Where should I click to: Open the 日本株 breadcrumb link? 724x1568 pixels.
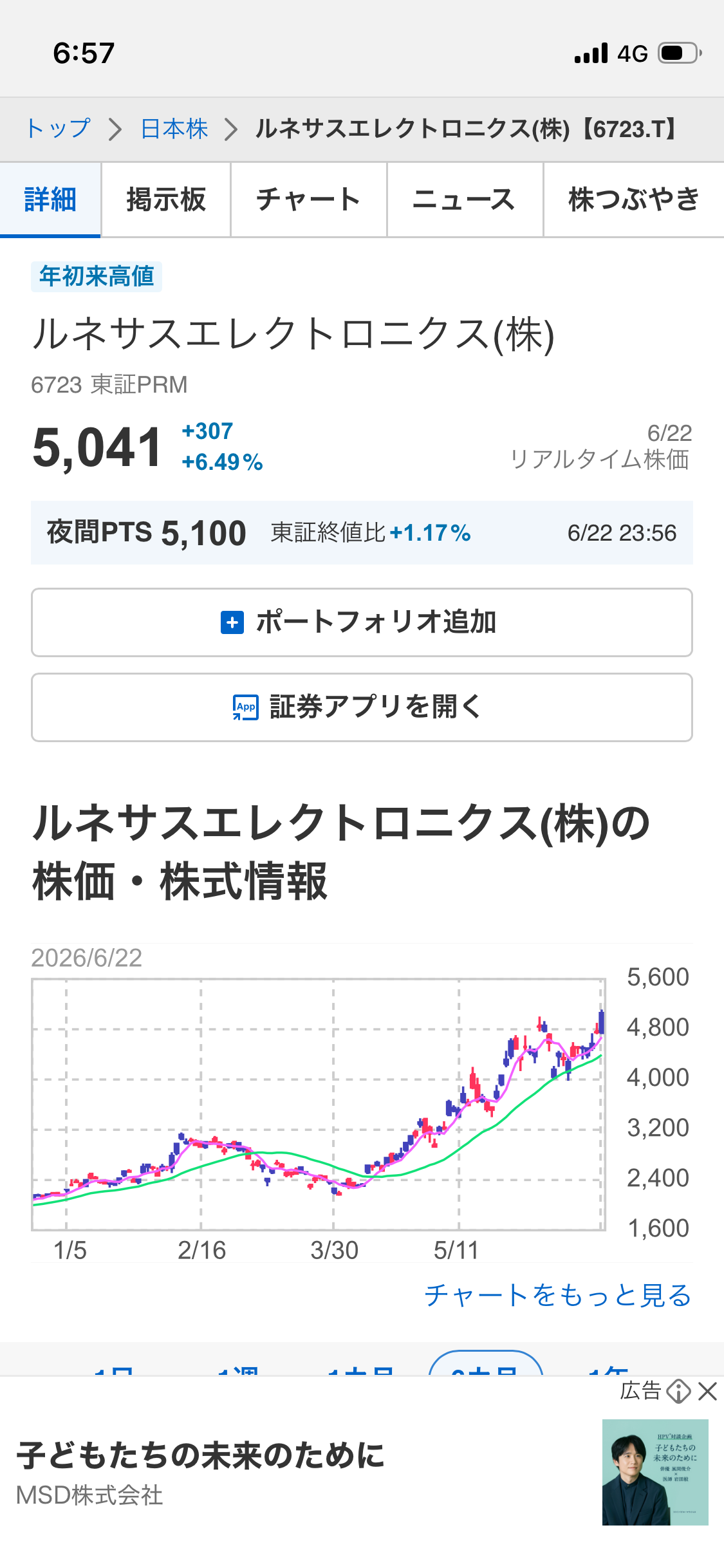click(x=174, y=129)
